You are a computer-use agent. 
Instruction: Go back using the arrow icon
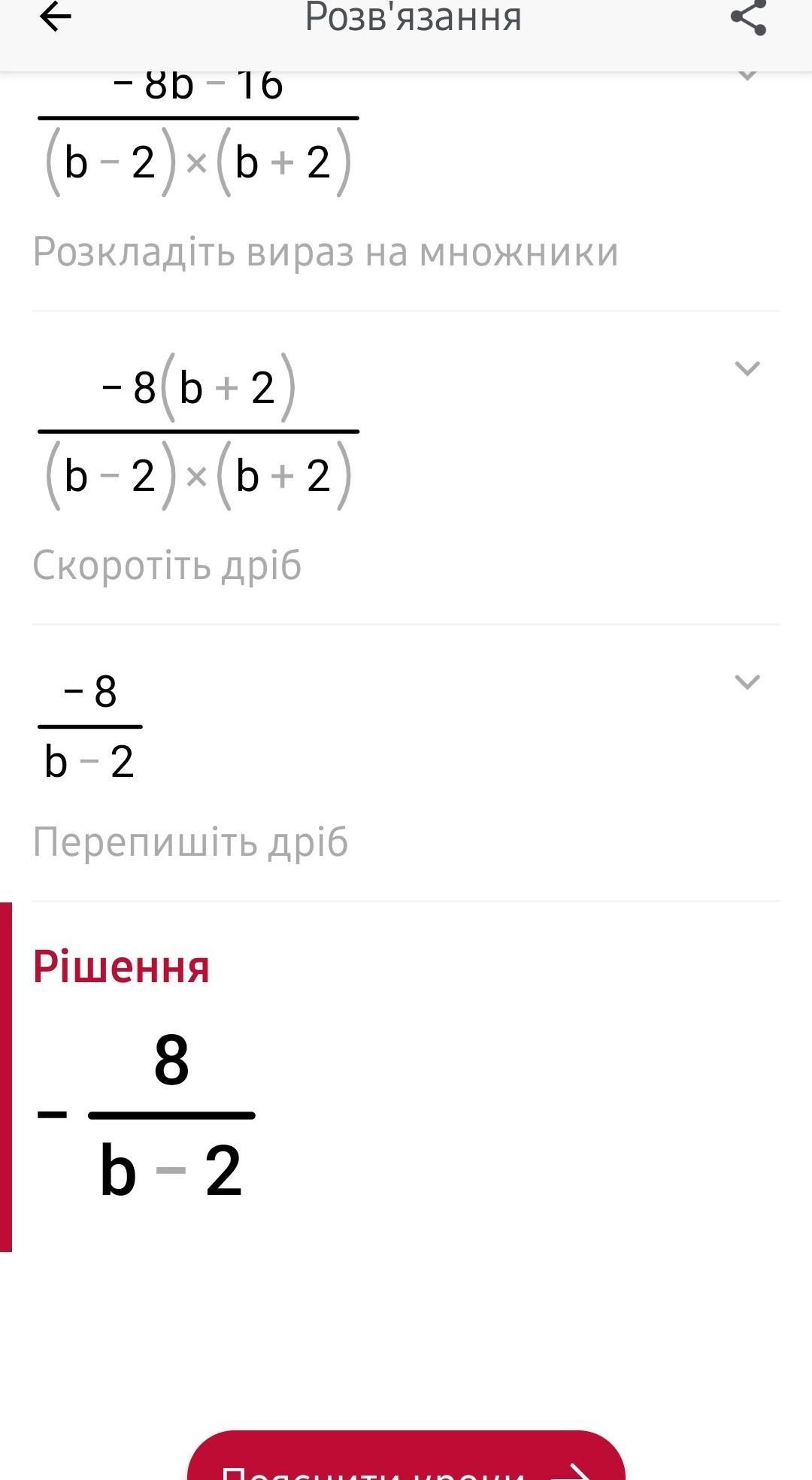pyautogui.click(x=55, y=17)
